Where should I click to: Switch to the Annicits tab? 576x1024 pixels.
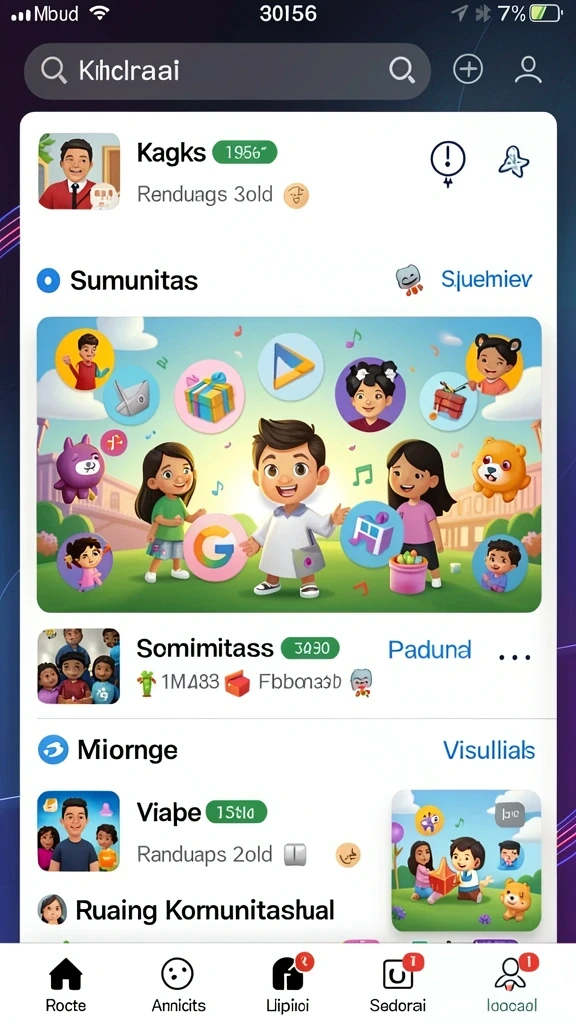tap(178, 985)
